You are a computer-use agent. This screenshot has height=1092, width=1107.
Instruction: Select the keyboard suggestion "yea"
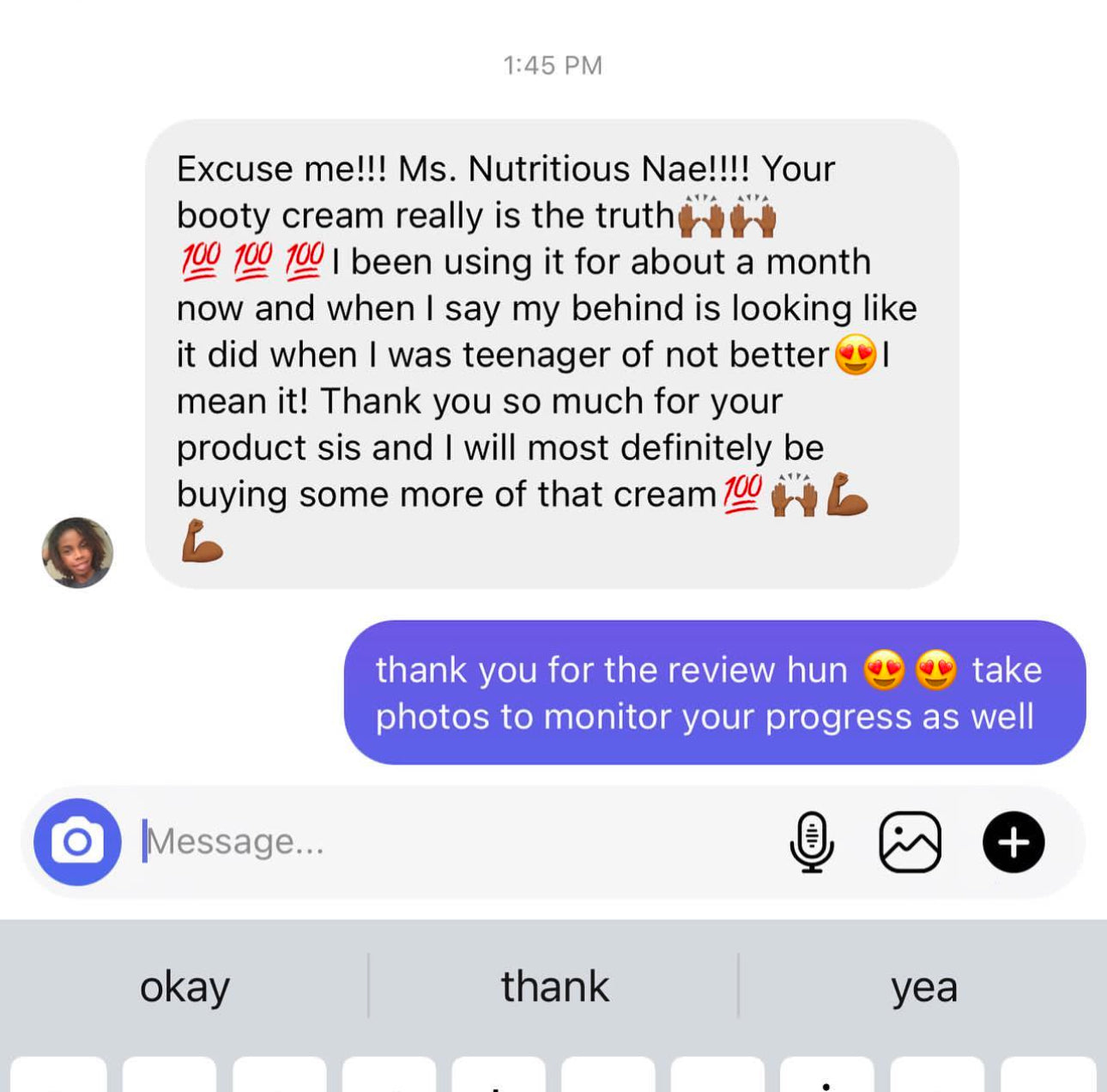(923, 986)
